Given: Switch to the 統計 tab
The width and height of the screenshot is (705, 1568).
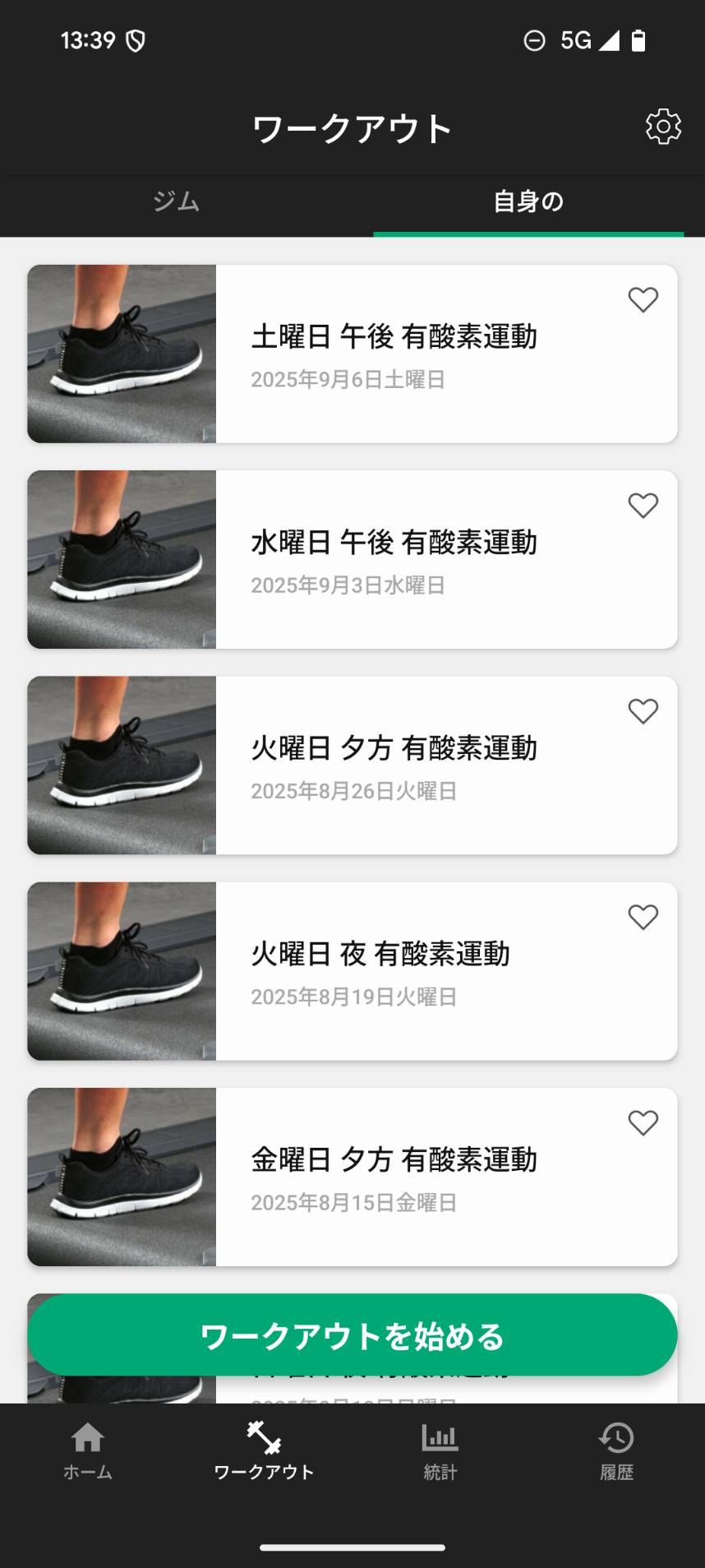Looking at the screenshot, I should (440, 1451).
